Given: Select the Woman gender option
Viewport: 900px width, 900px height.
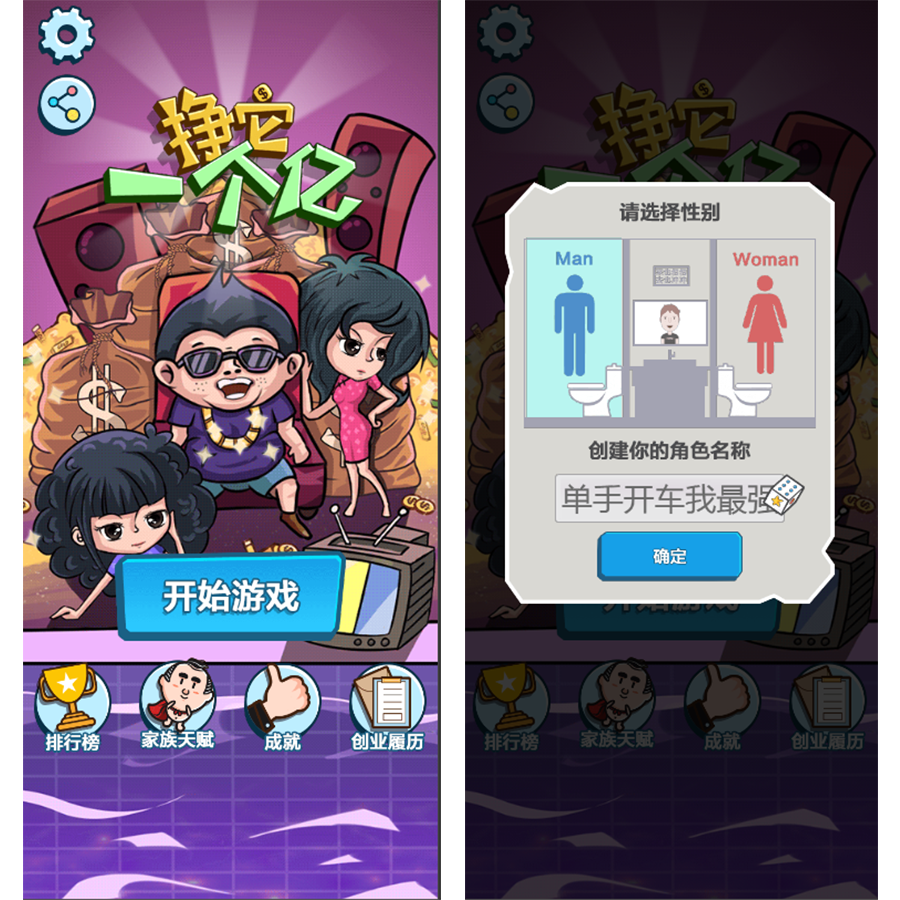Looking at the screenshot, I should 765,332.
